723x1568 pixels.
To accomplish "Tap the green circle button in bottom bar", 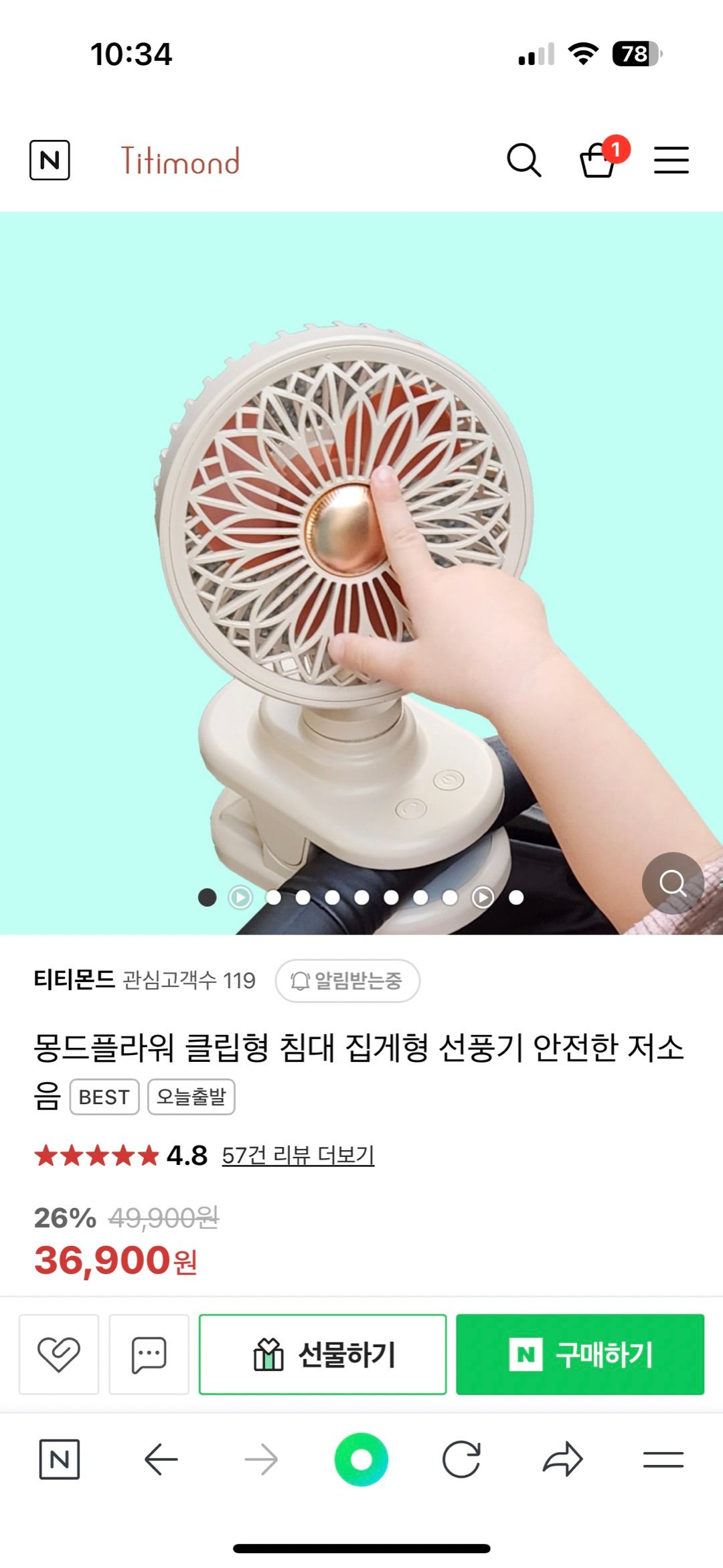I will point(361,1459).
